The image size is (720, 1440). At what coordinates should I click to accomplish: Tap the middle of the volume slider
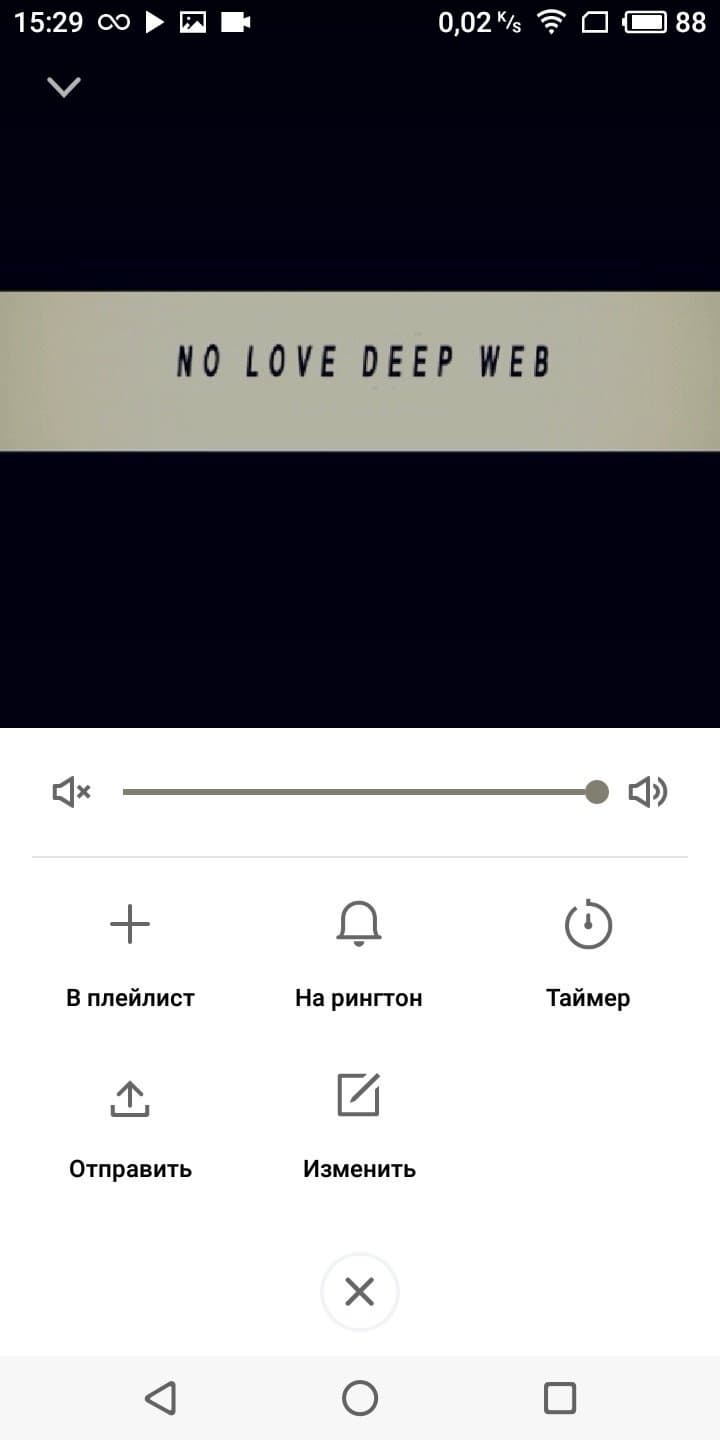coord(360,793)
